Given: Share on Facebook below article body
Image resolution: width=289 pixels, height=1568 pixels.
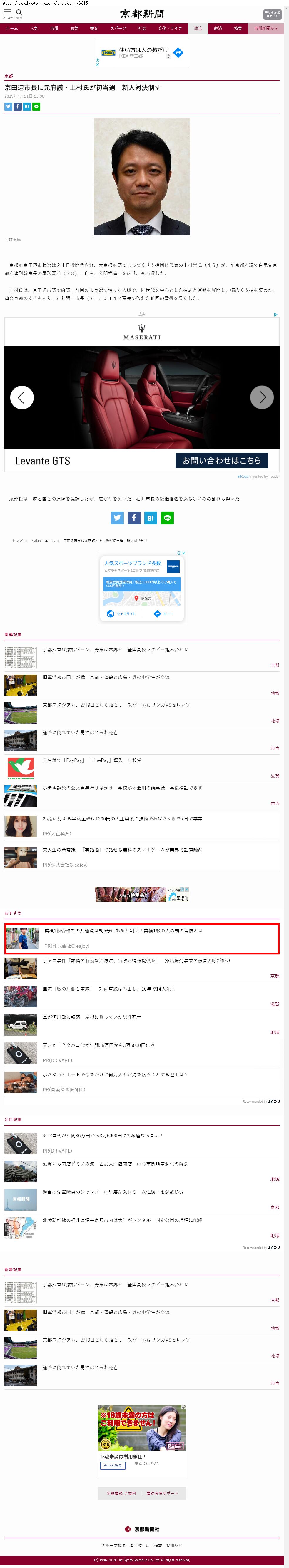Looking at the screenshot, I should (134, 517).
